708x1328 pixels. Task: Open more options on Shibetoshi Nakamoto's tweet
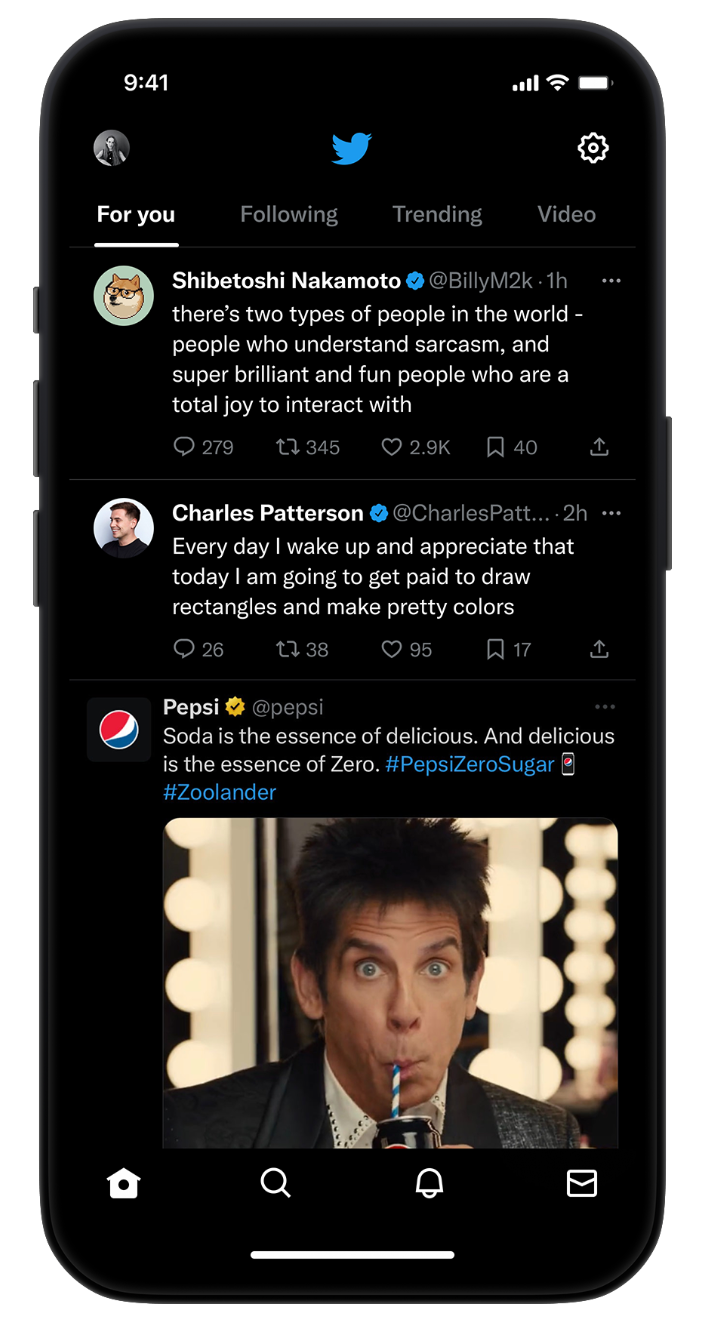click(x=611, y=281)
